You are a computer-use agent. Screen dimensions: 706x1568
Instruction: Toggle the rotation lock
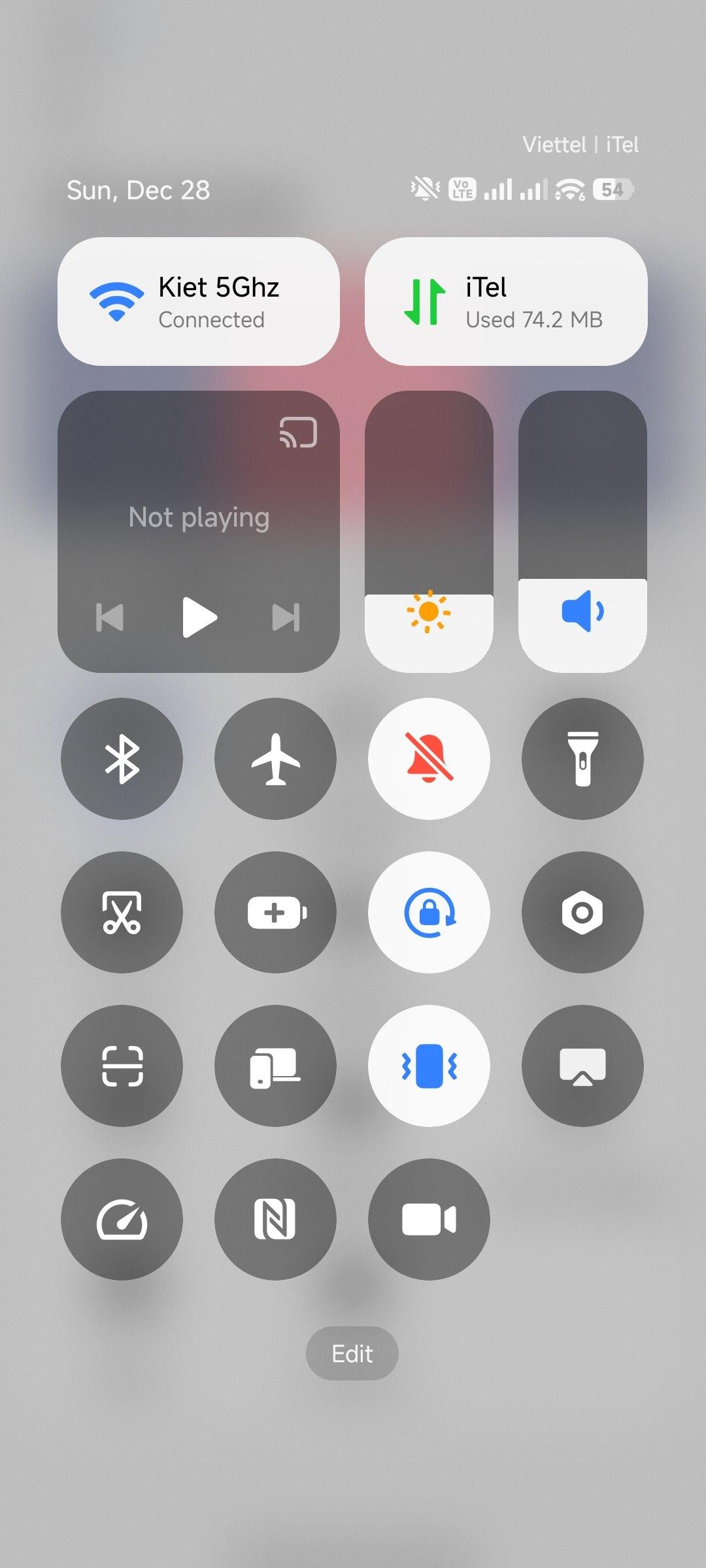429,912
